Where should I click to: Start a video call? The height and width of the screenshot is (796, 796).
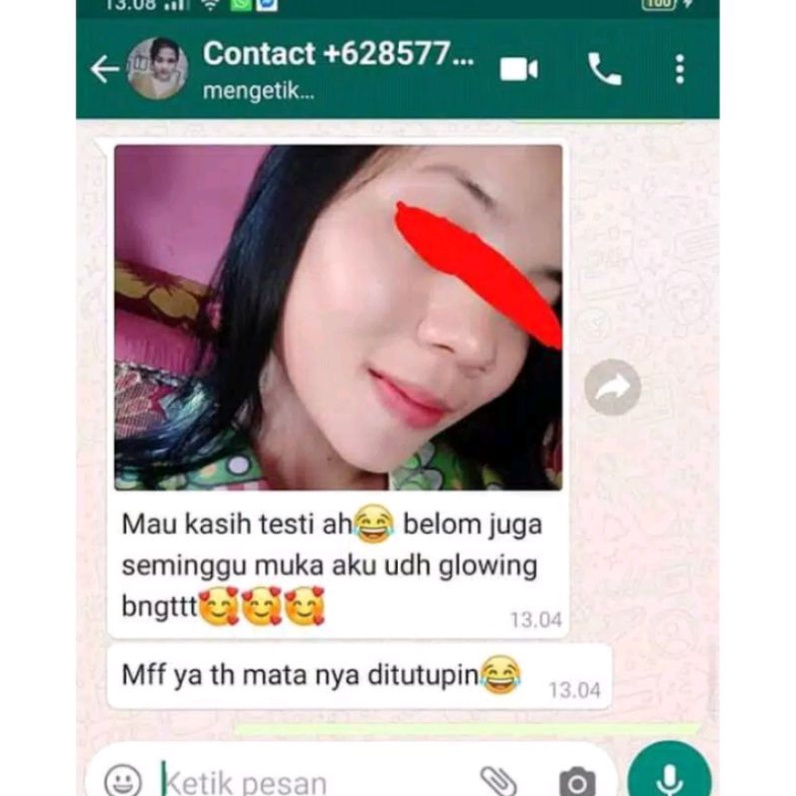coord(519,69)
